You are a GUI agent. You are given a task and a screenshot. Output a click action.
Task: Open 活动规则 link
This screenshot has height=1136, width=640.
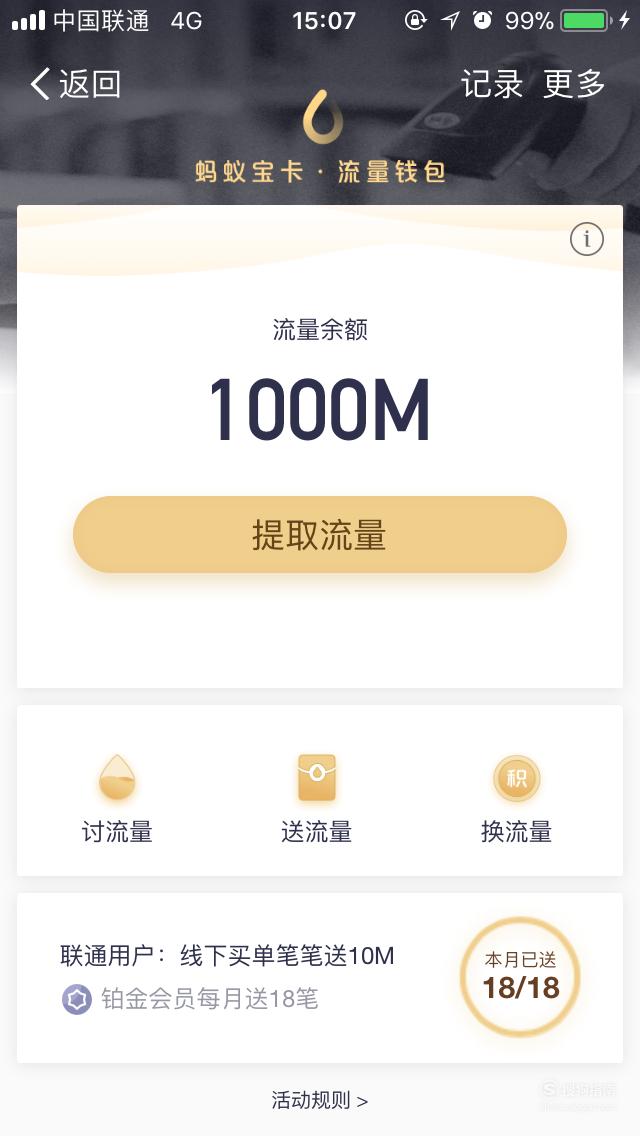[320, 1100]
